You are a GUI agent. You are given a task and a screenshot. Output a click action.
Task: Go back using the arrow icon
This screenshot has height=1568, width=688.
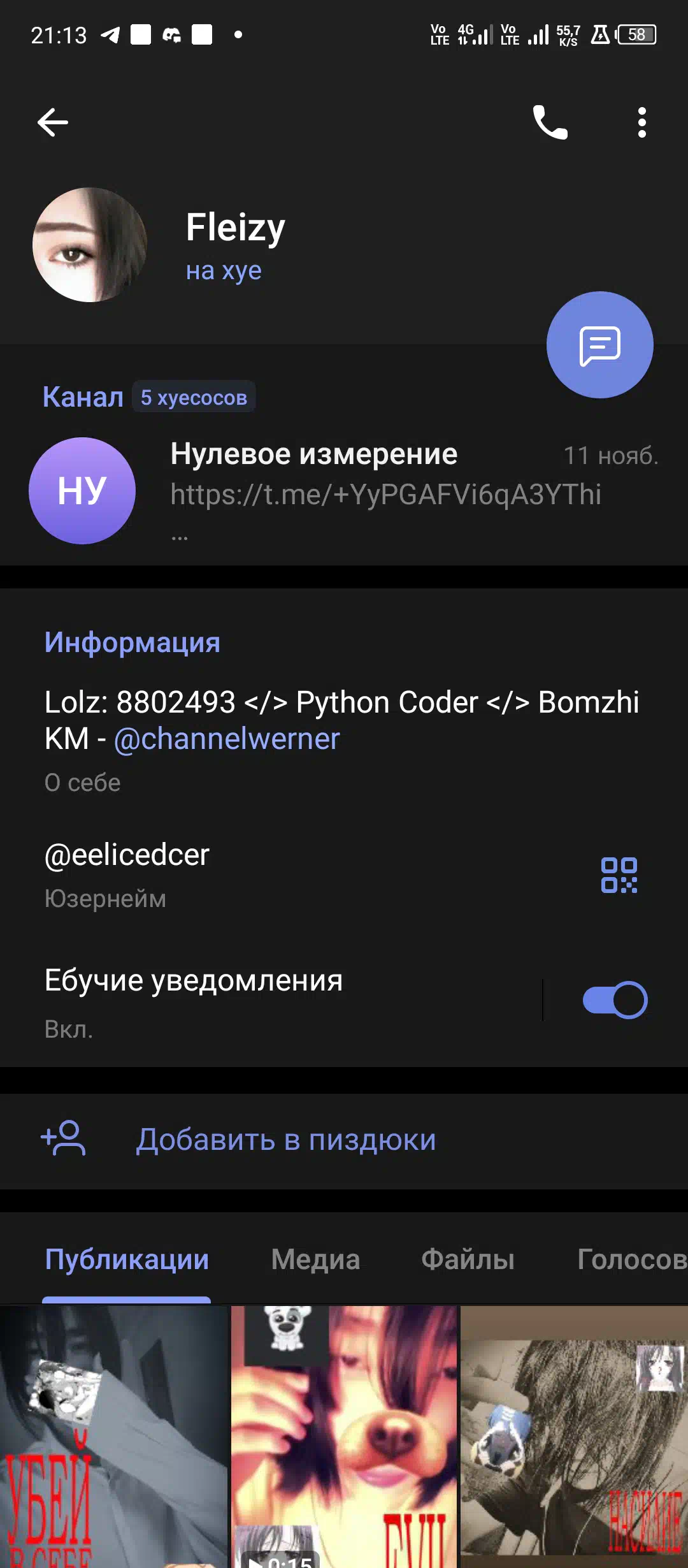pyautogui.click(x=53, y=122)
